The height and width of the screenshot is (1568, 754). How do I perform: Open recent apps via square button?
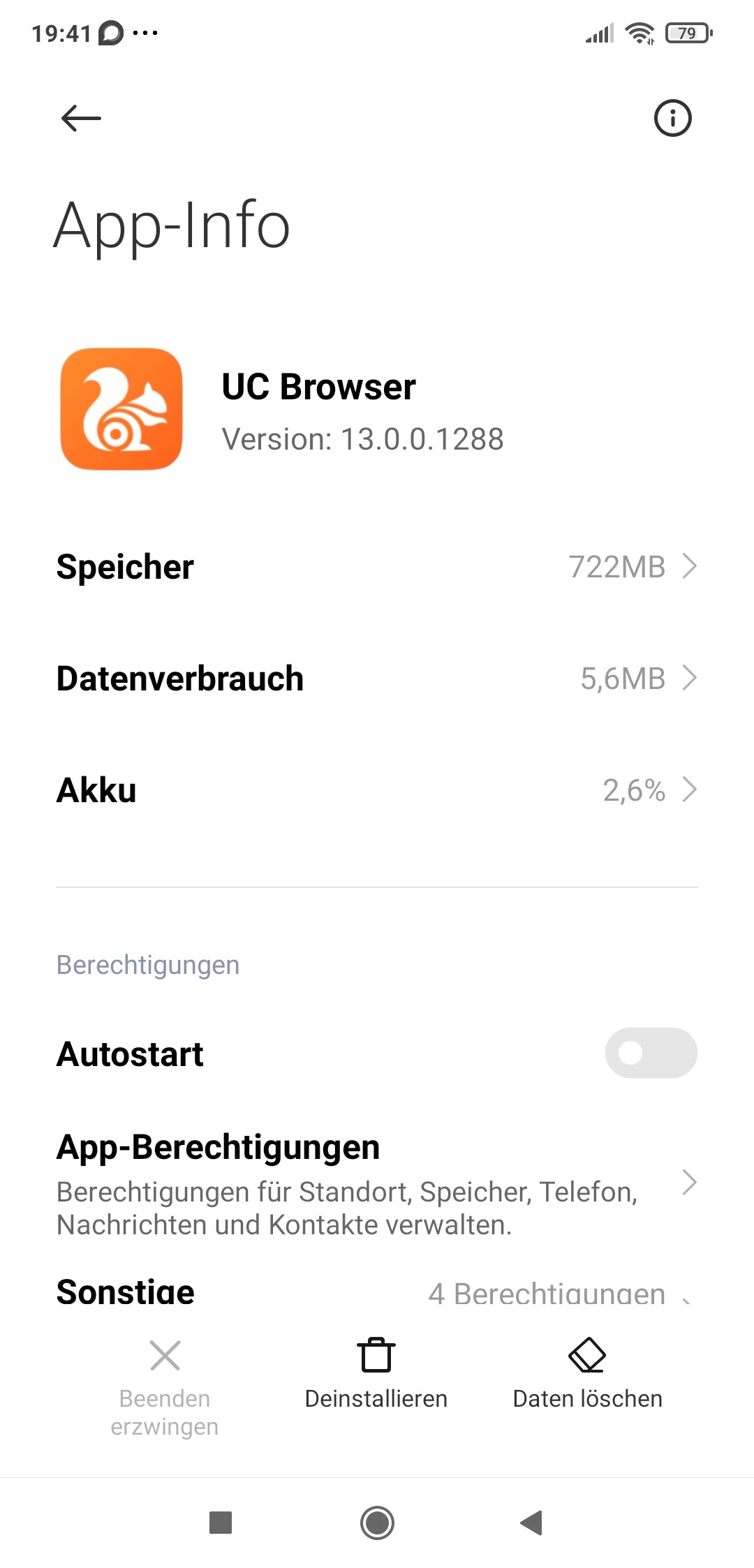click(x=221, y=1523)
